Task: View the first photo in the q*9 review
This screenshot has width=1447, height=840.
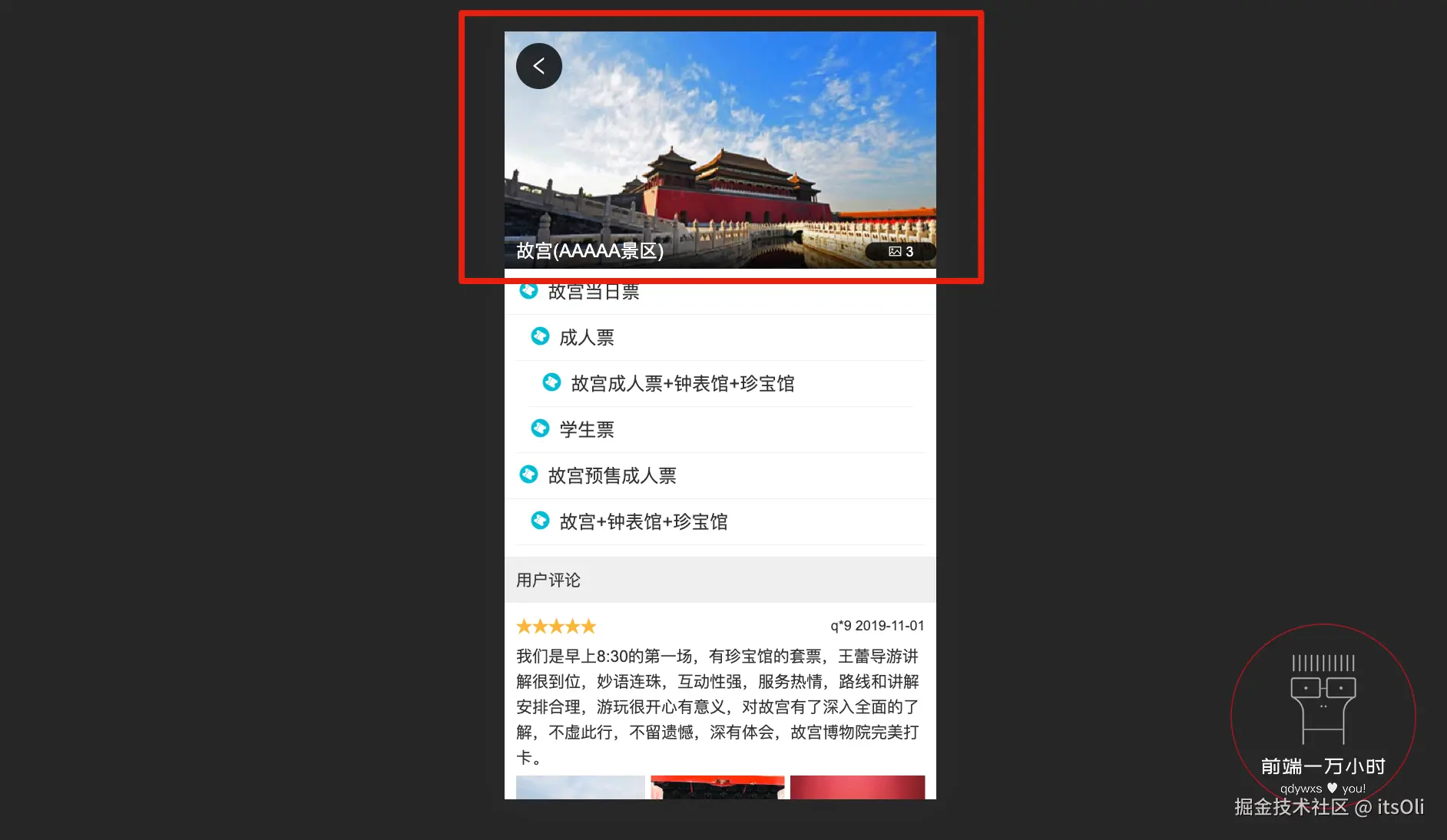Action: 581,787
